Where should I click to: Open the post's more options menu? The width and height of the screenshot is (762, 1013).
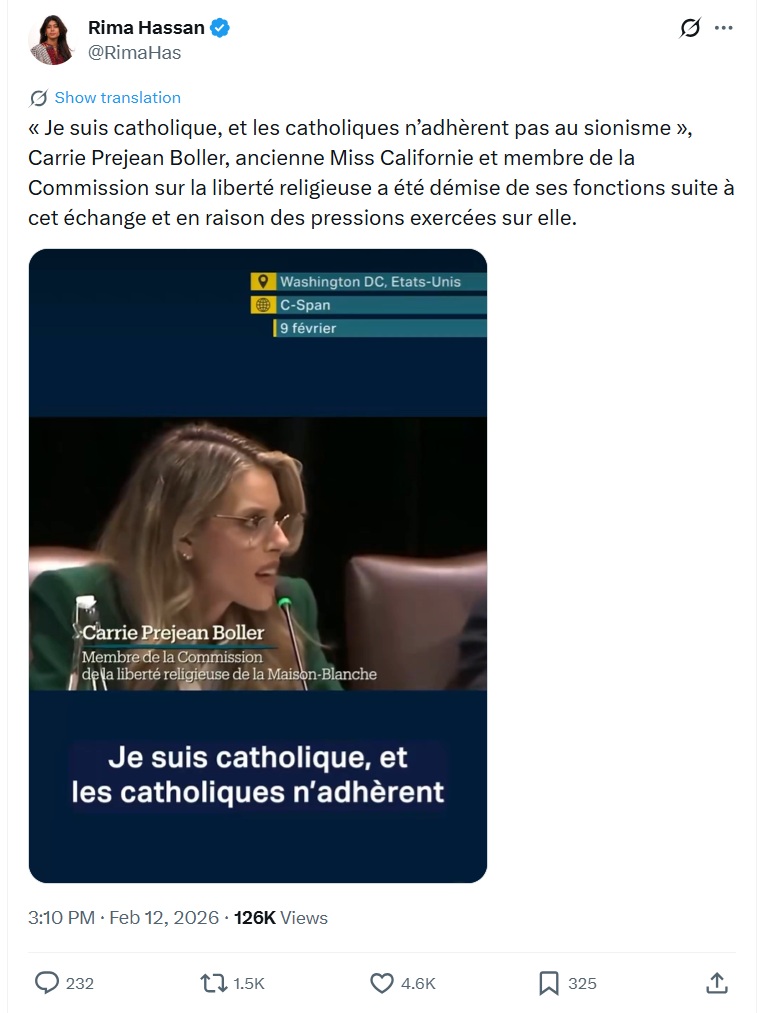coord(724,29)
